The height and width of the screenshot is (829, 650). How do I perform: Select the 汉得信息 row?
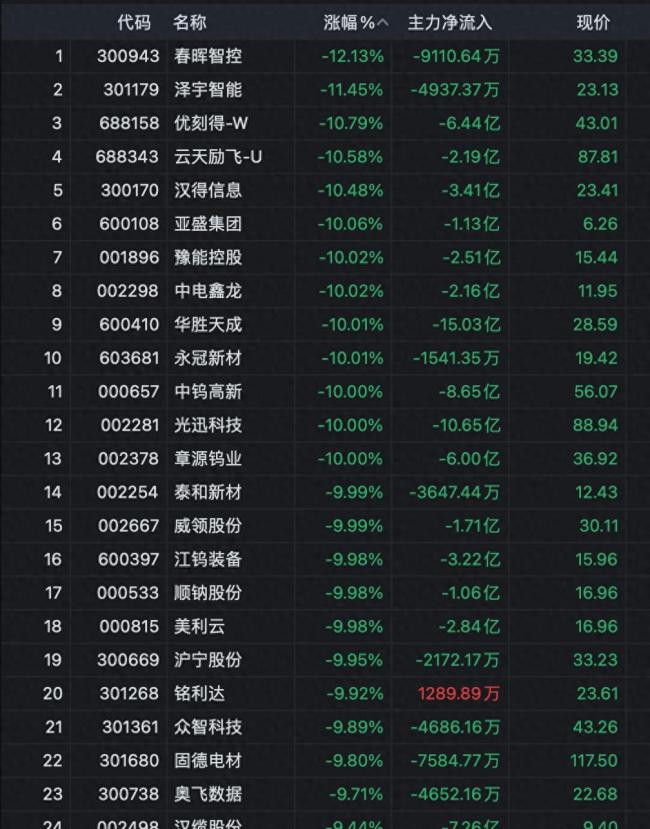click(x=208, y=190)
